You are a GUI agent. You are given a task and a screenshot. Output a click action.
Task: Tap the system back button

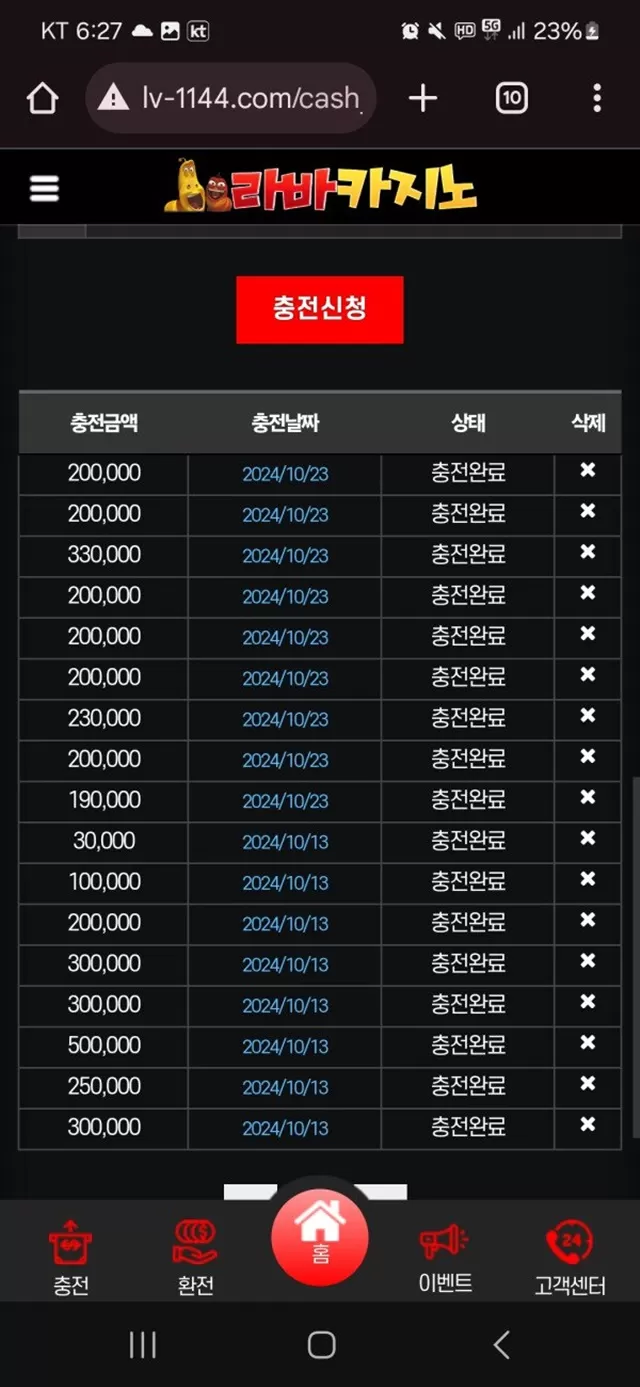tap(502, 1344)
